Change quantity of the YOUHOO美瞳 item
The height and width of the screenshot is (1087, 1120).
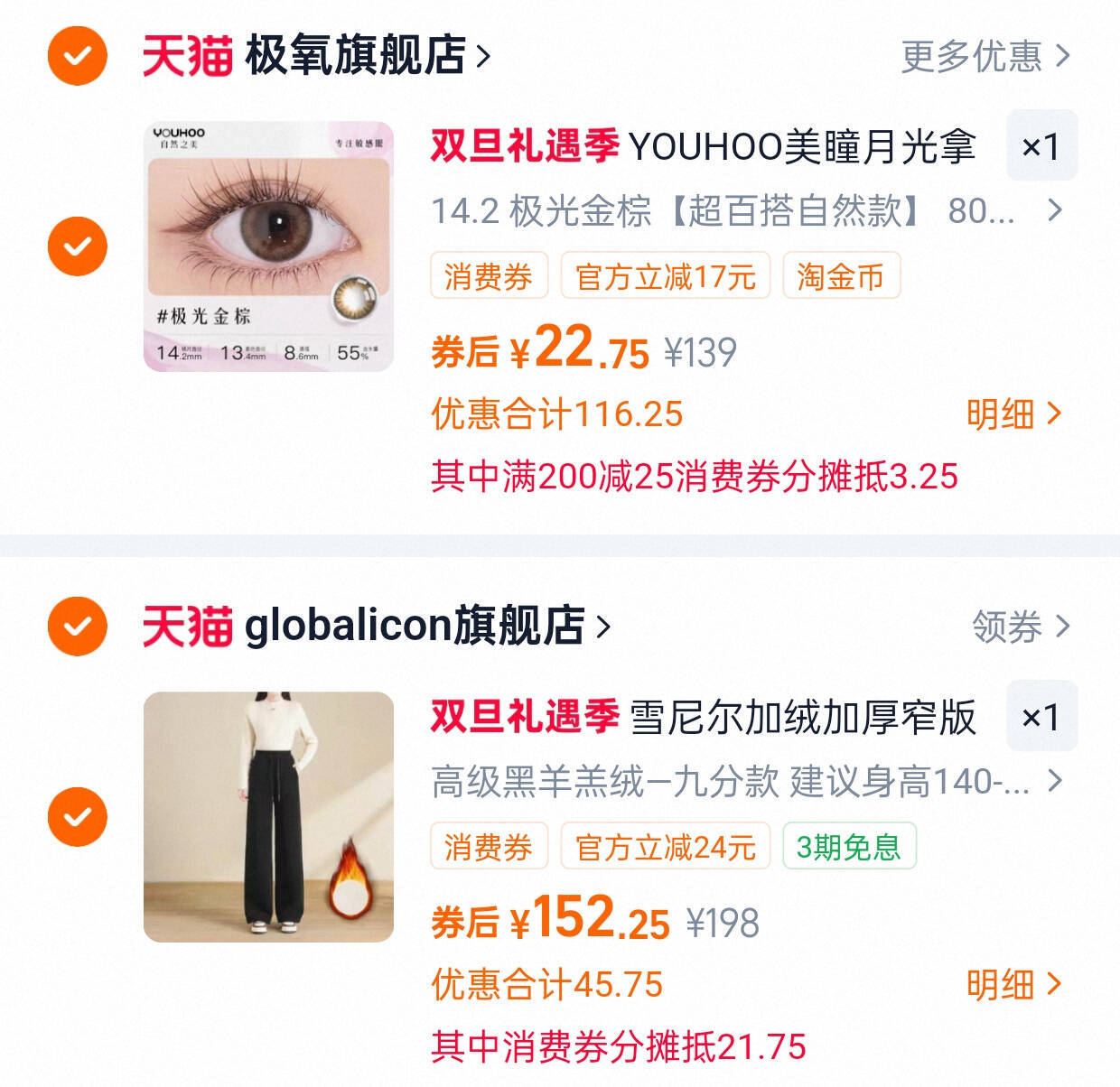coord(1041,146)
